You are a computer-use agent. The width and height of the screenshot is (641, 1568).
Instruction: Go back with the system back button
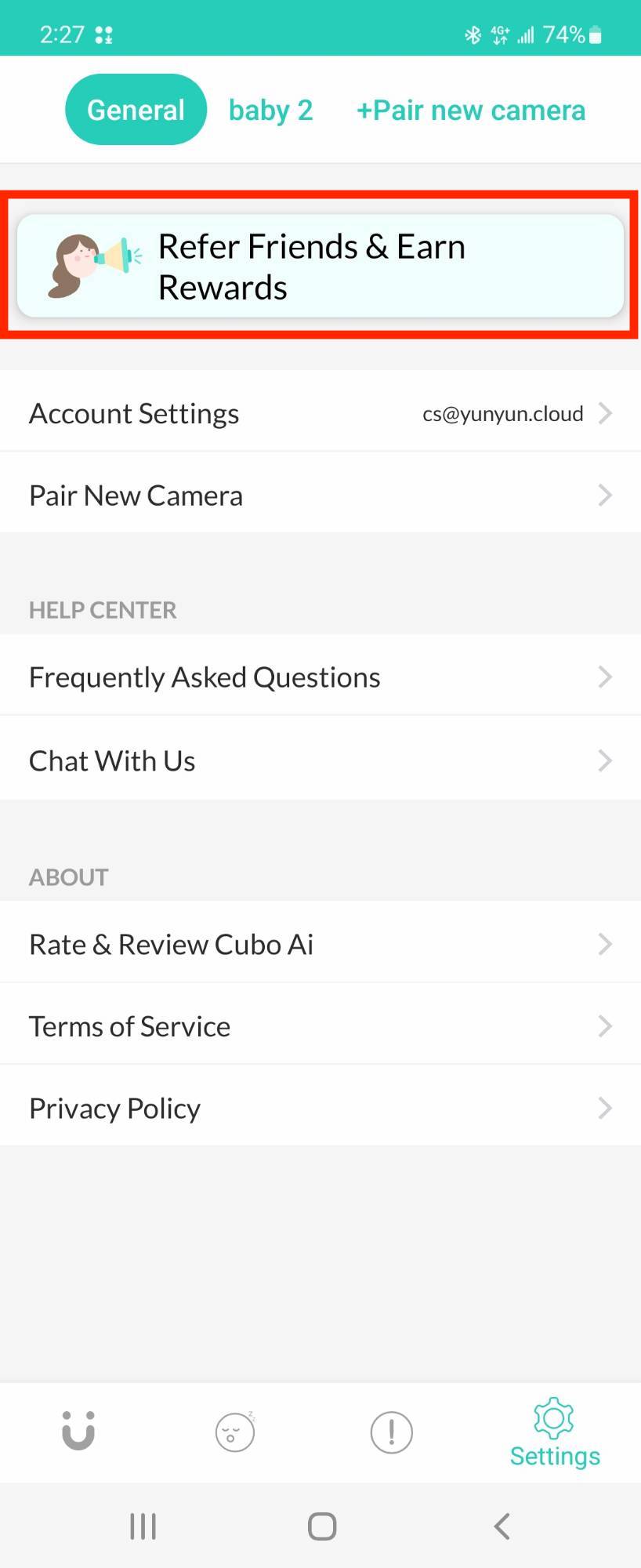point(502,1526)
